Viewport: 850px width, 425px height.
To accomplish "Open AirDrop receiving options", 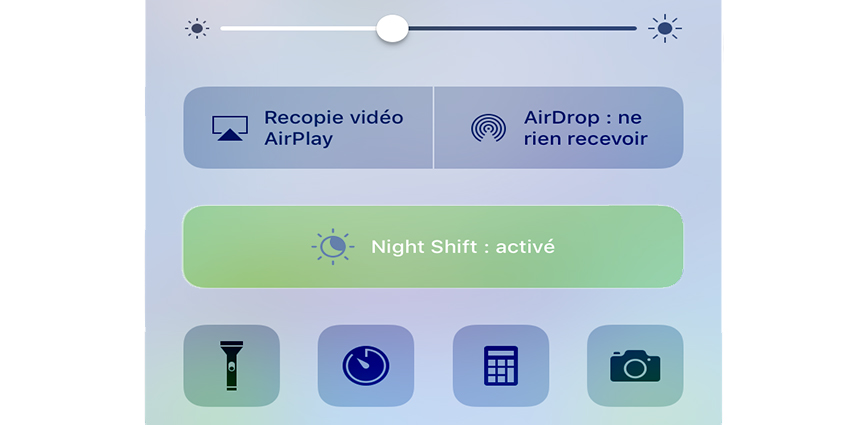I will (x=558, y=128).
